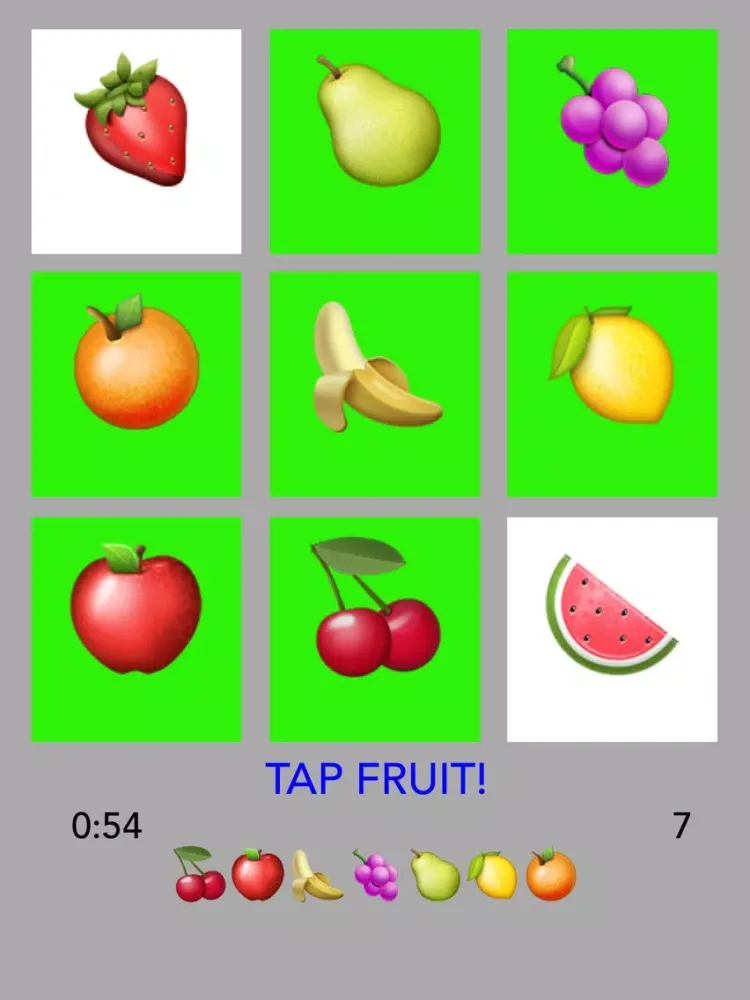Screen dimensions: 750x1000
Task: Click the score number 7
Action: (682, 826)
